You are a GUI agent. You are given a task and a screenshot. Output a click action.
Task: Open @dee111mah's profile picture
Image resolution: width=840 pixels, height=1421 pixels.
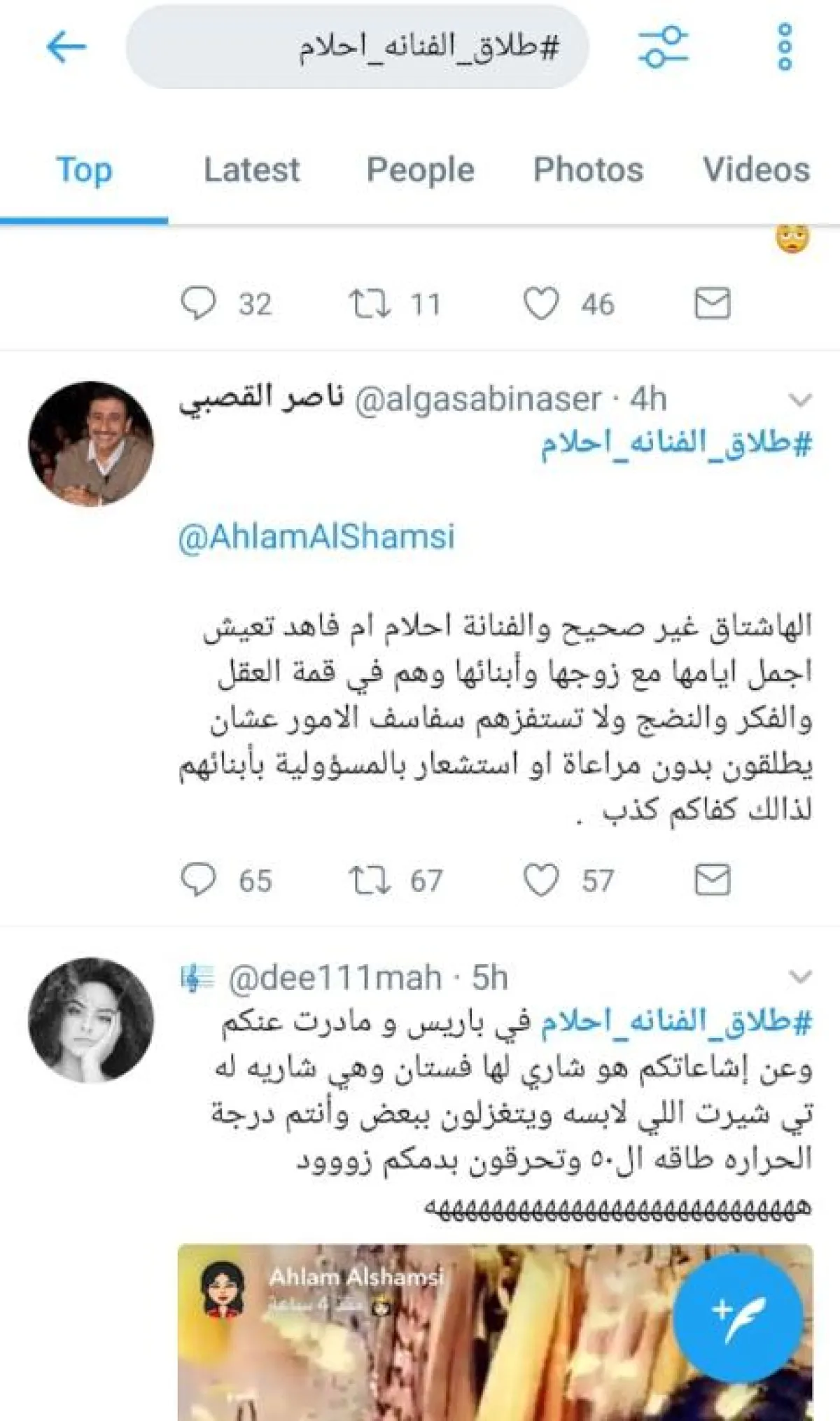(91, 1020)
